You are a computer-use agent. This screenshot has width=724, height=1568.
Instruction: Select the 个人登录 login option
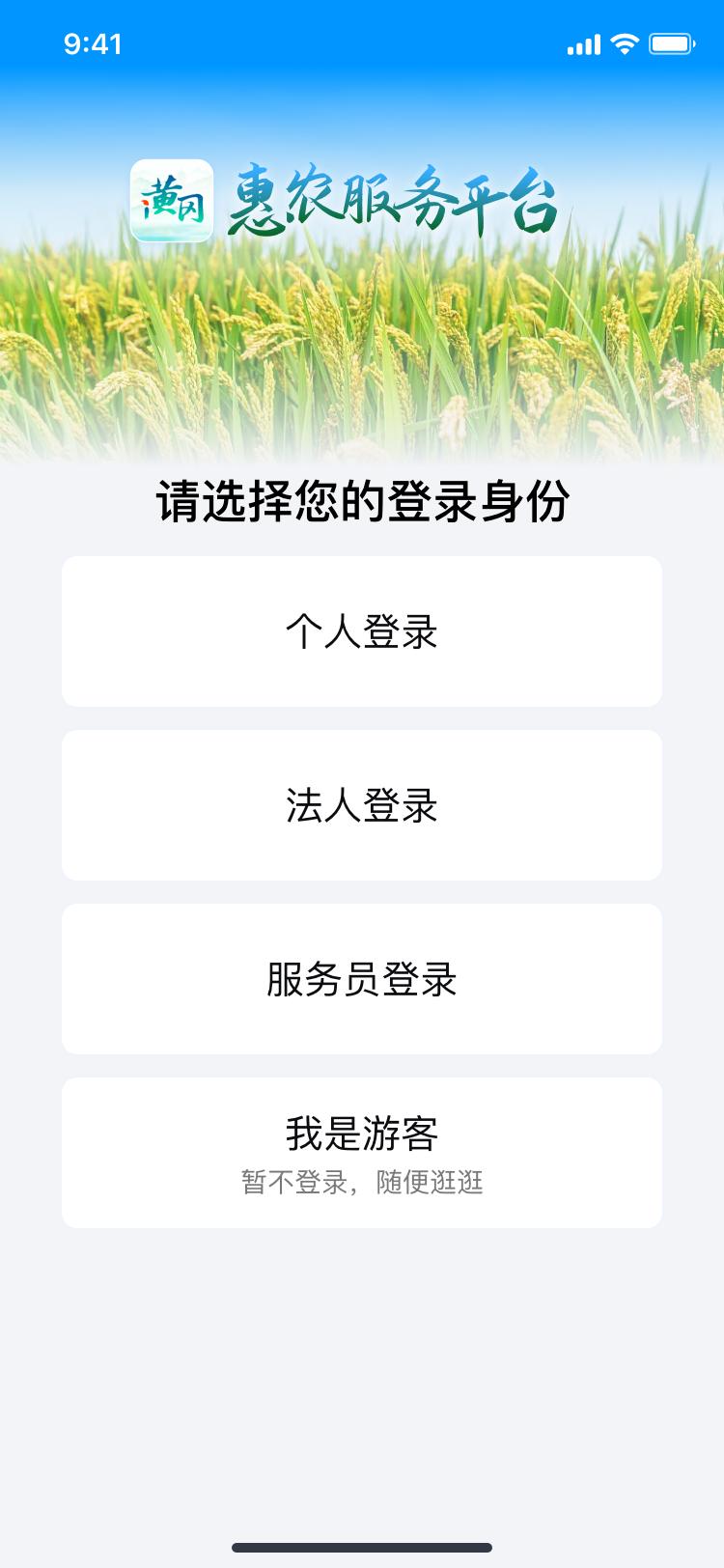(362, 630)
